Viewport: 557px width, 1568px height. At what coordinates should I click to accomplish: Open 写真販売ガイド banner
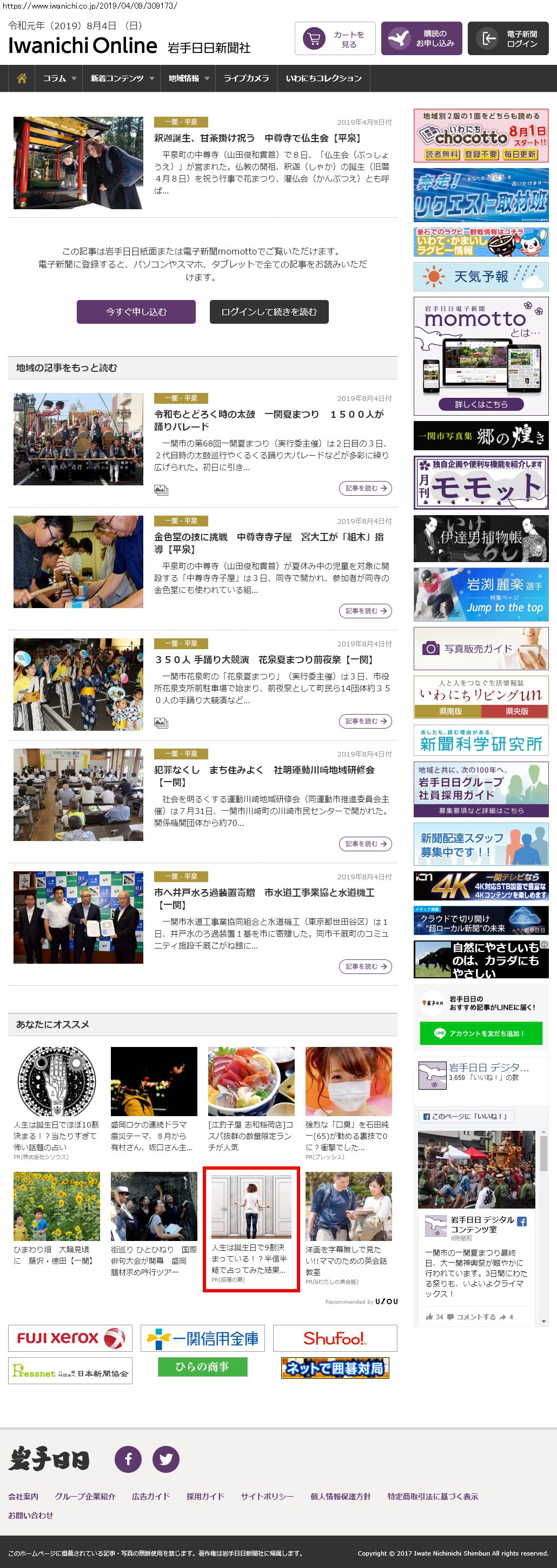click(x=480, y=649)
